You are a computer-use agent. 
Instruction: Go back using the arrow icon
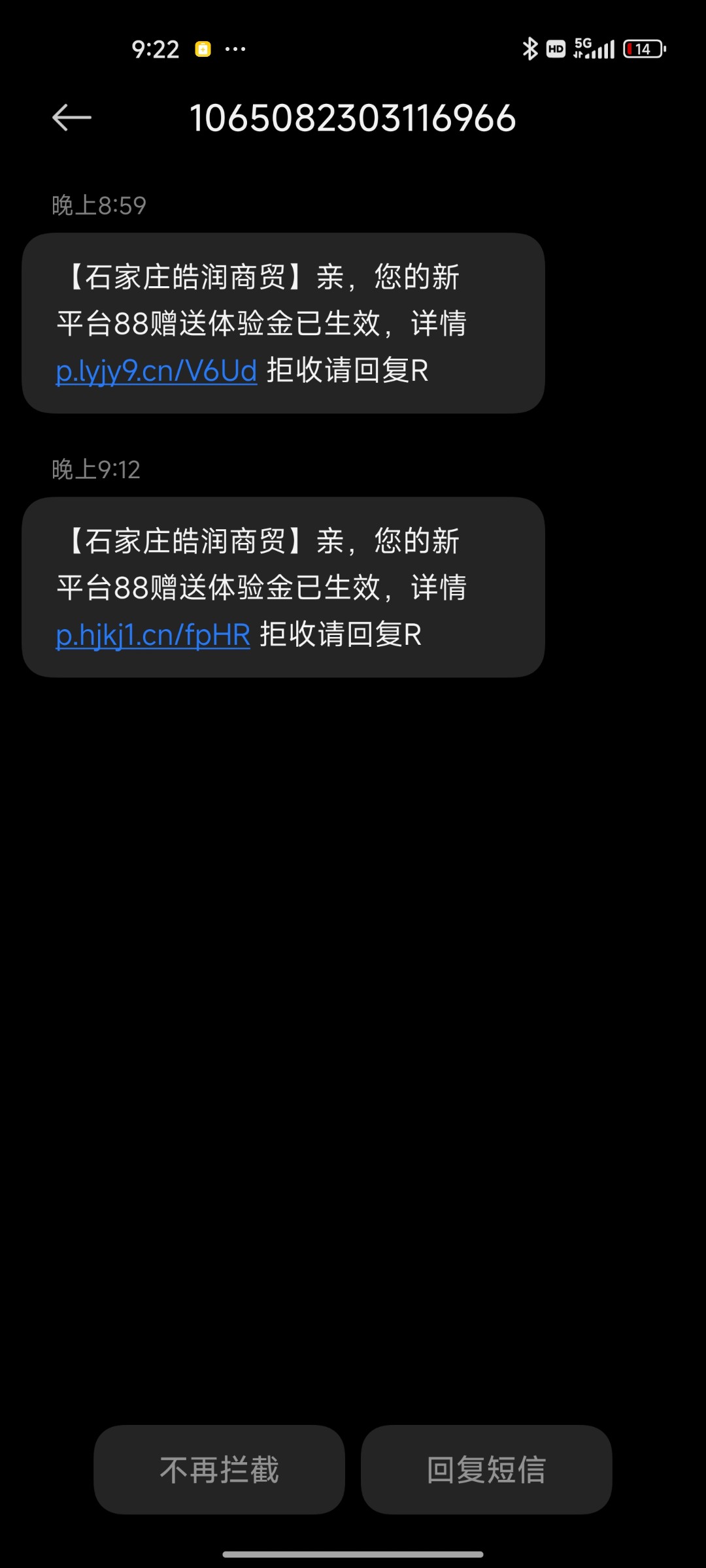coord(71,118)
